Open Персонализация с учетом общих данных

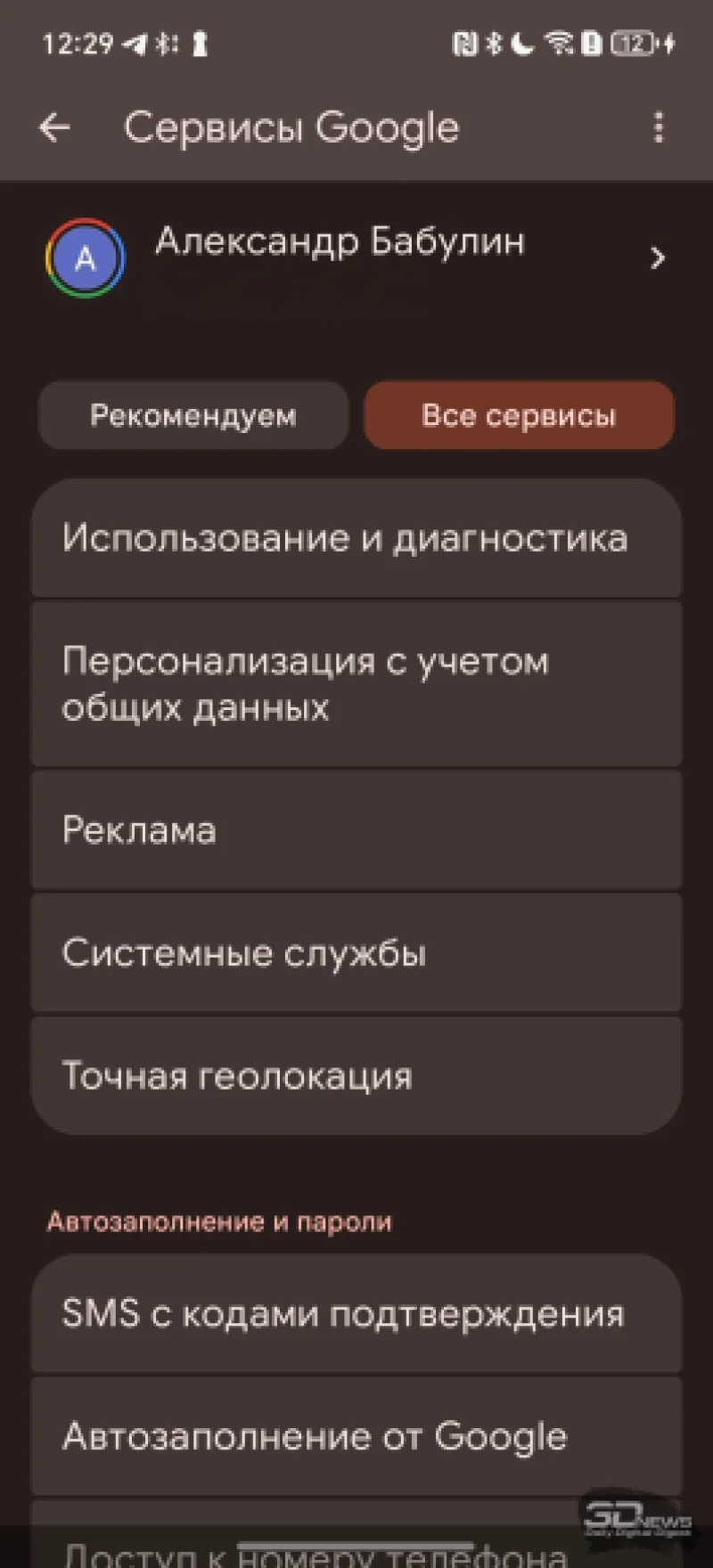click(x=356, y=684)
